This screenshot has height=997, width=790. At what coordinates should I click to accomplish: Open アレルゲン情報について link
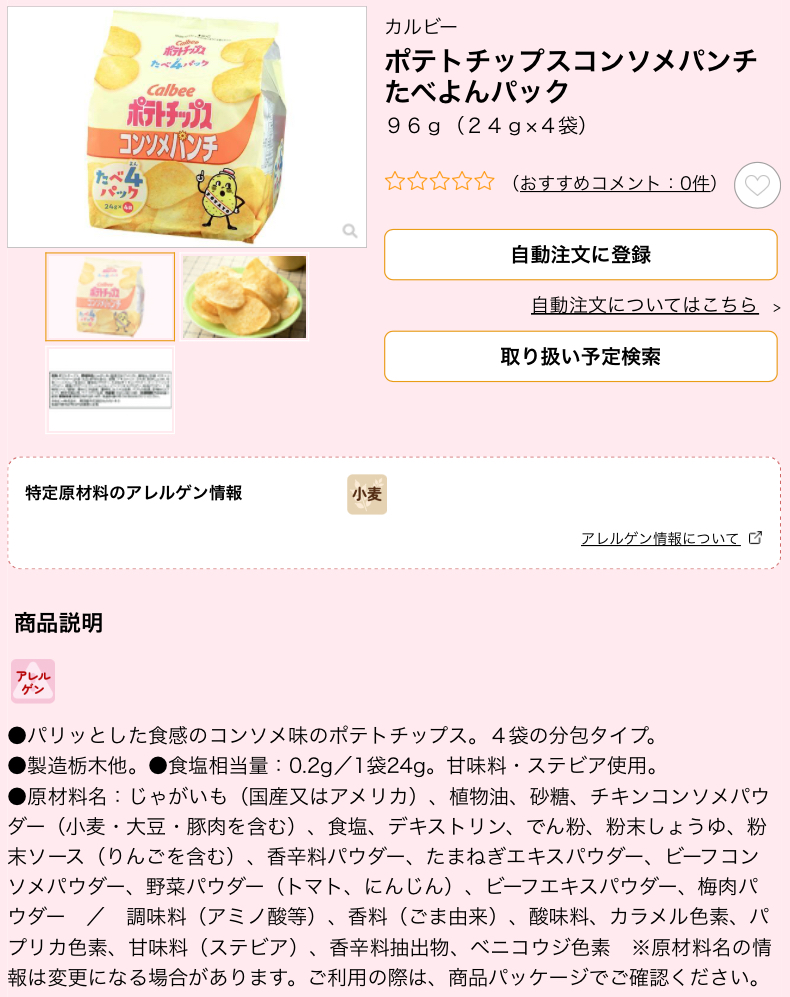pyautogui.click(x=660, y=539)
